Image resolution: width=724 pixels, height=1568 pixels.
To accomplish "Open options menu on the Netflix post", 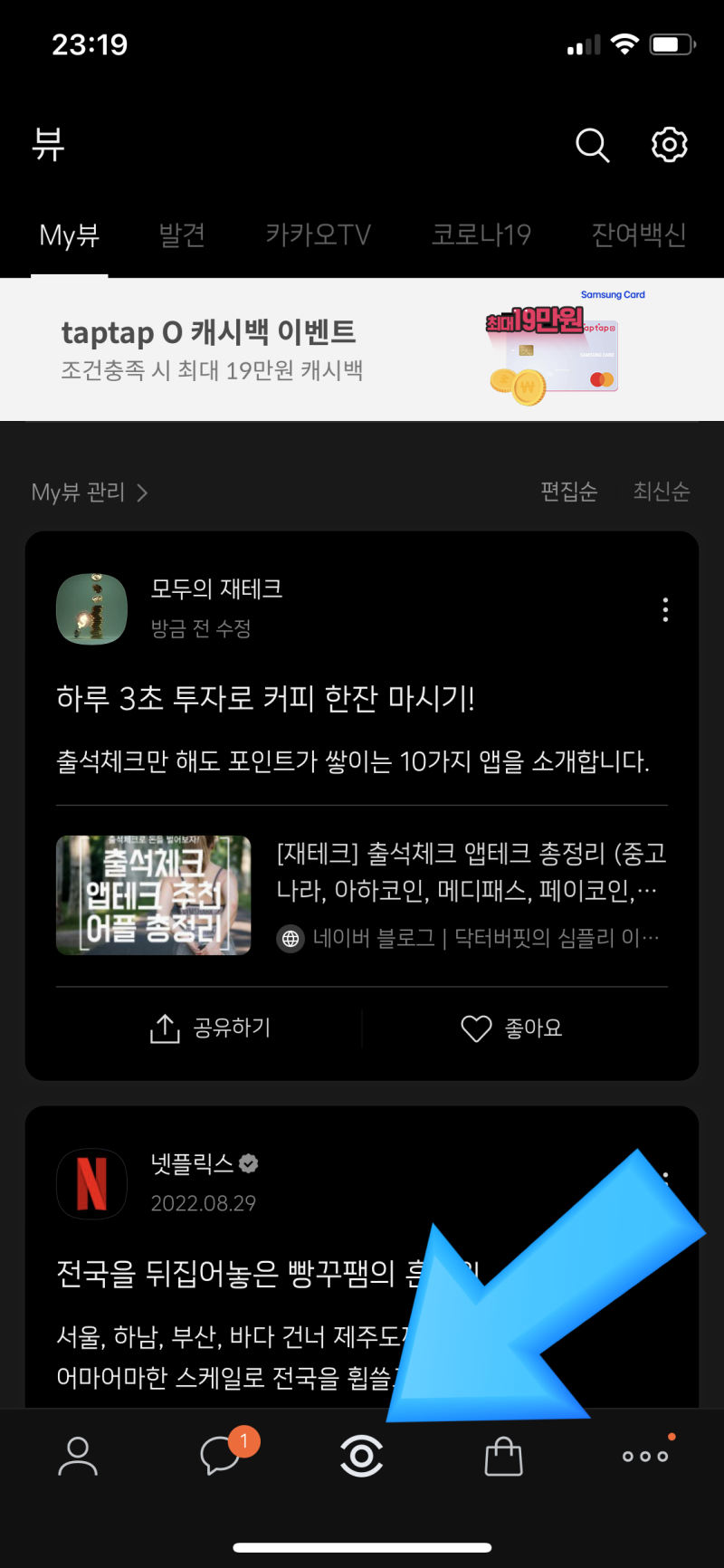I will pos(665,1177).
